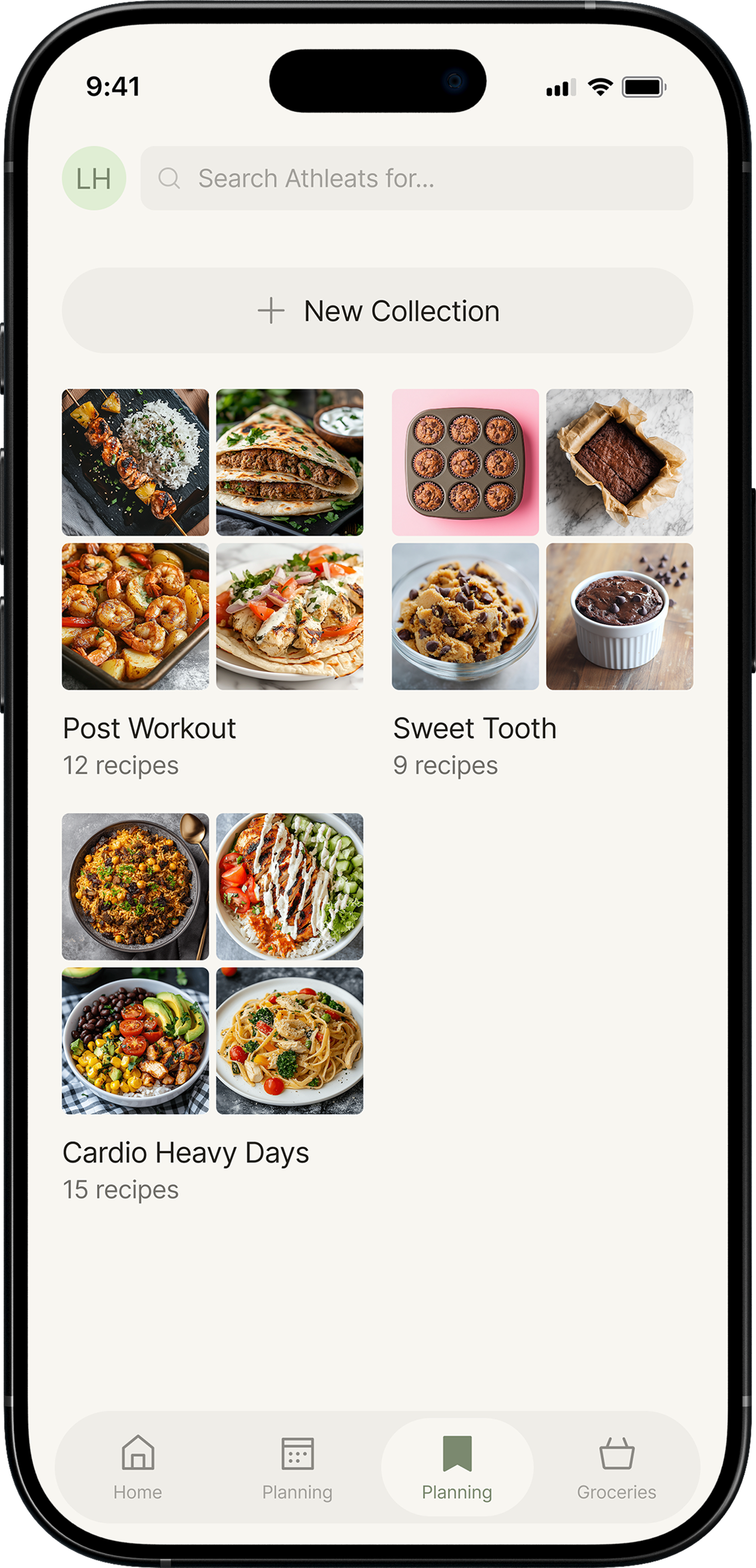Tap the pasta dish thumbnail in Cardio Heavy Days
This screenshot has width=756, height=1568.
(290, 1038)
